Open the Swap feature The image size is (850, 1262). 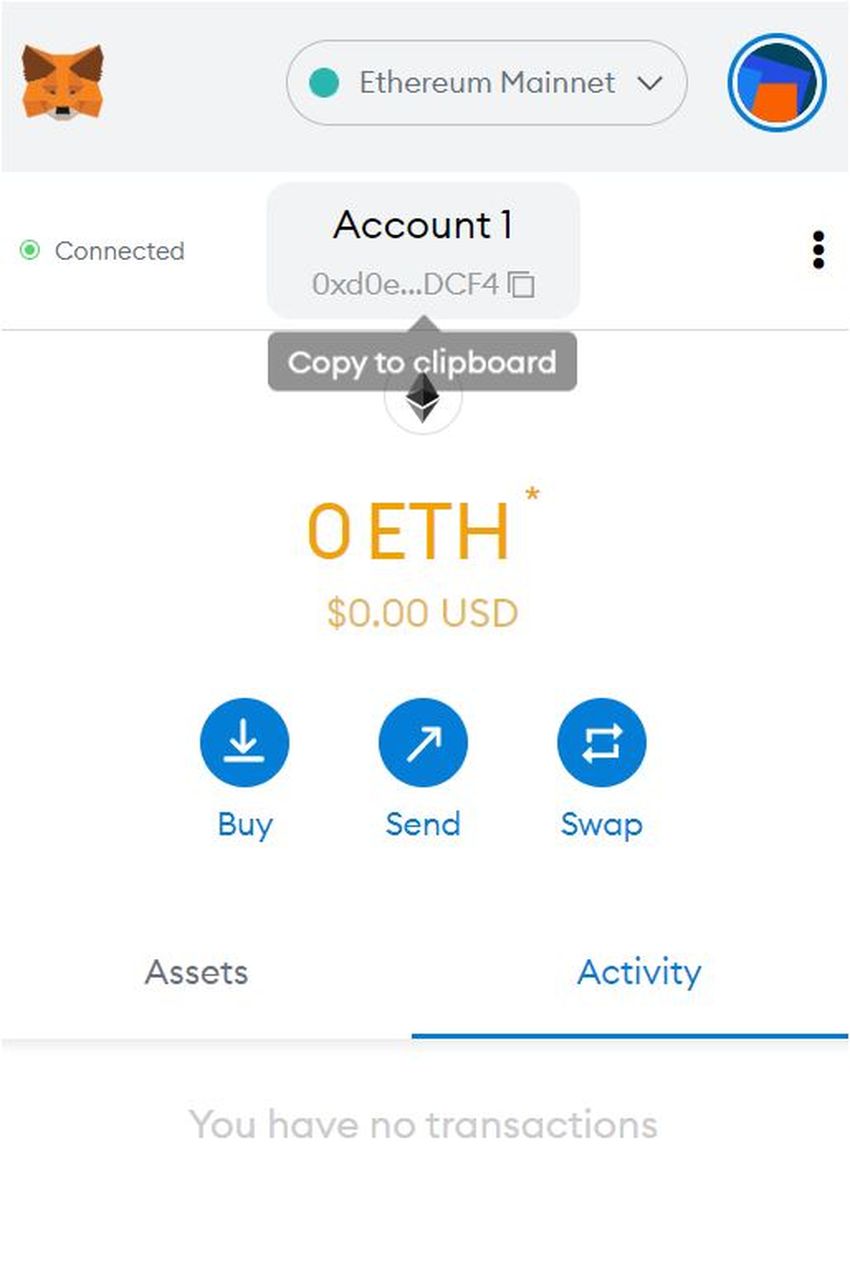601,743
